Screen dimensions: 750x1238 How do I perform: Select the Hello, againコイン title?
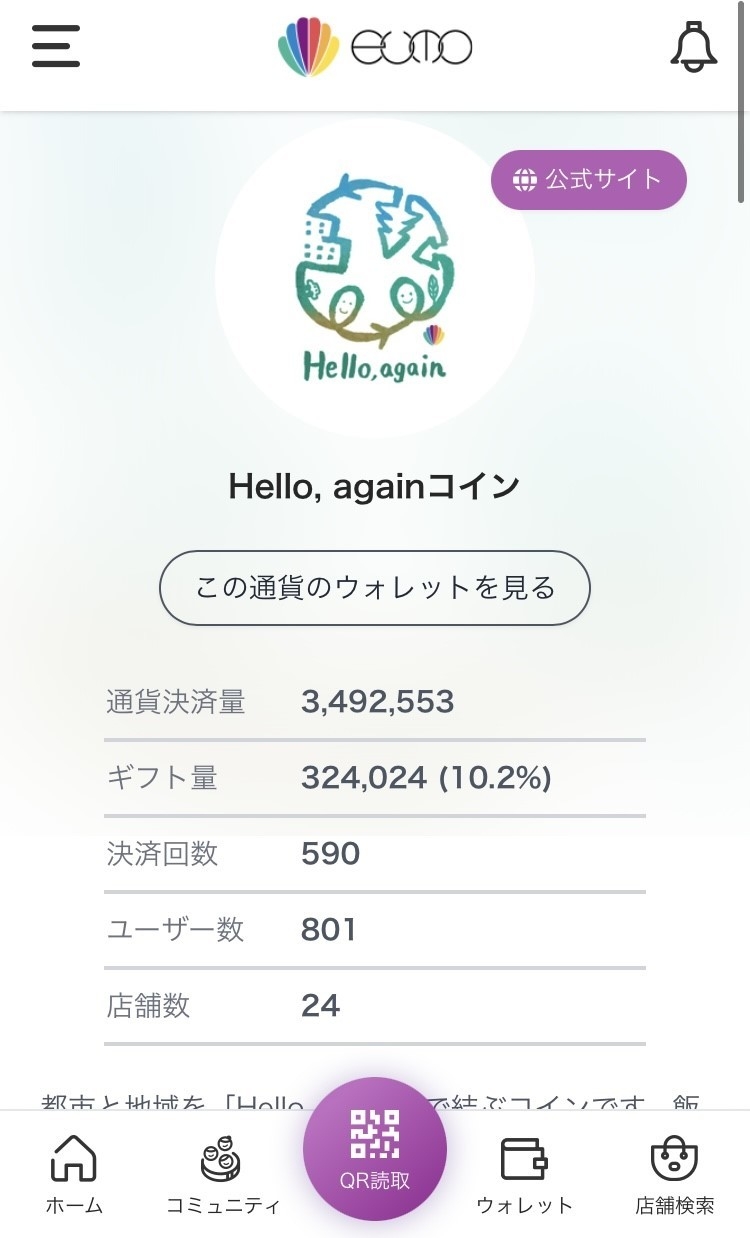point(374,485)
